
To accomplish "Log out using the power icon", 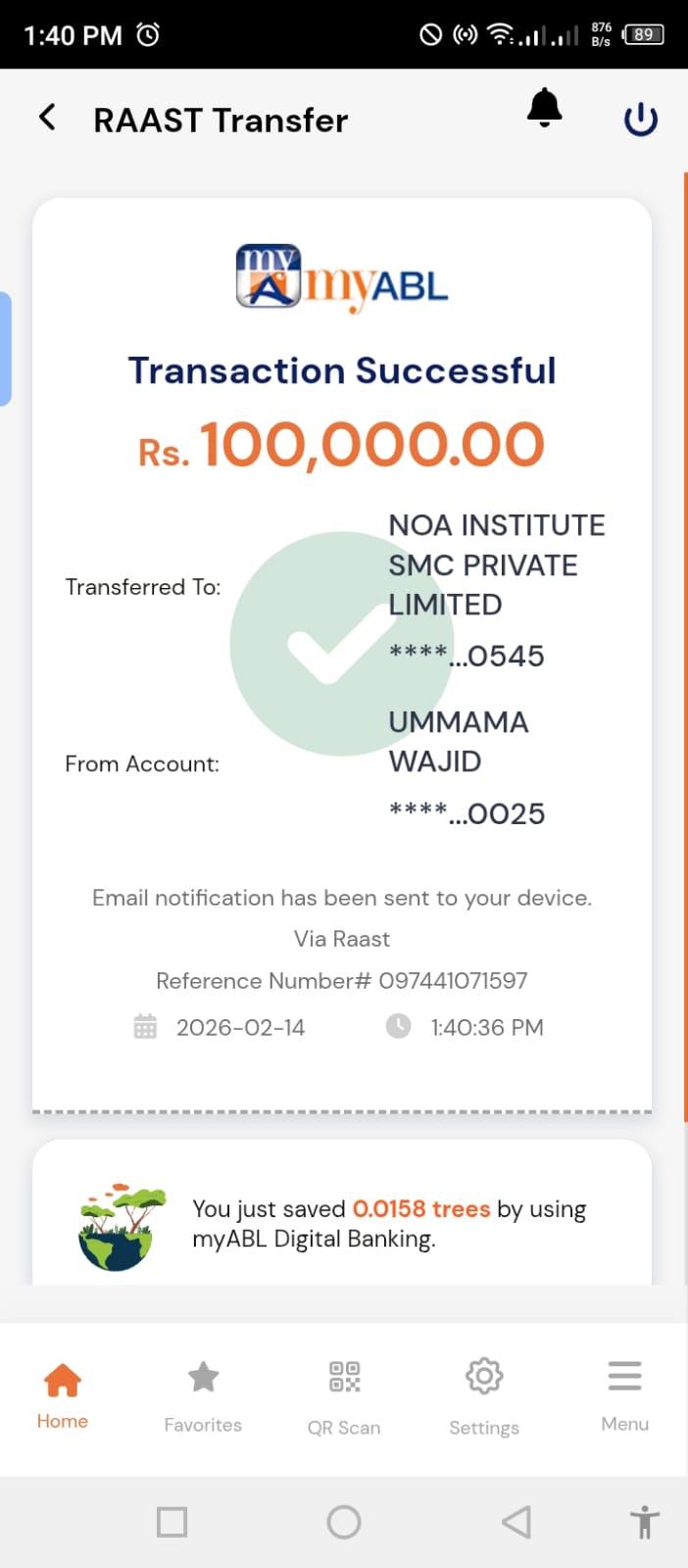I will point(640,120).
